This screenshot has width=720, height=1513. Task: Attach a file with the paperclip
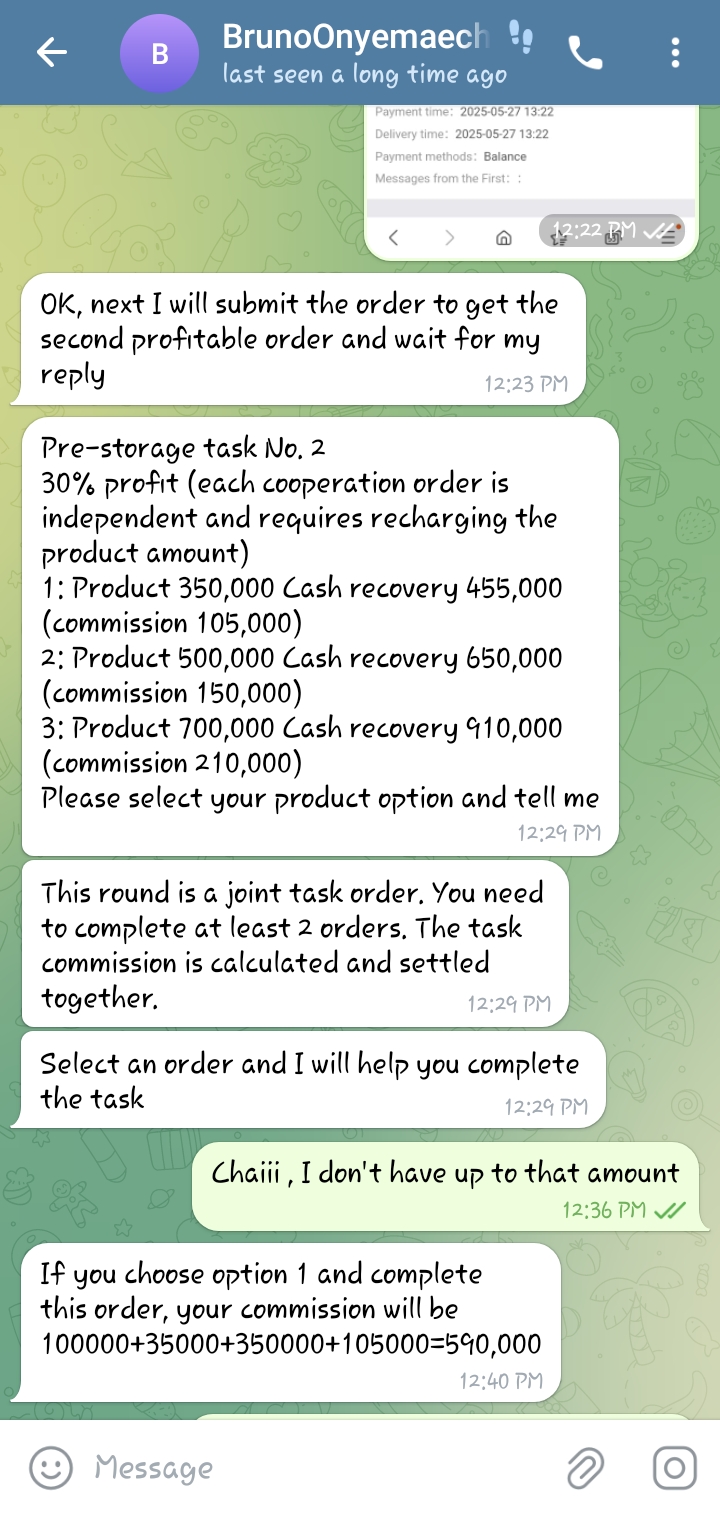[585, 1467]
